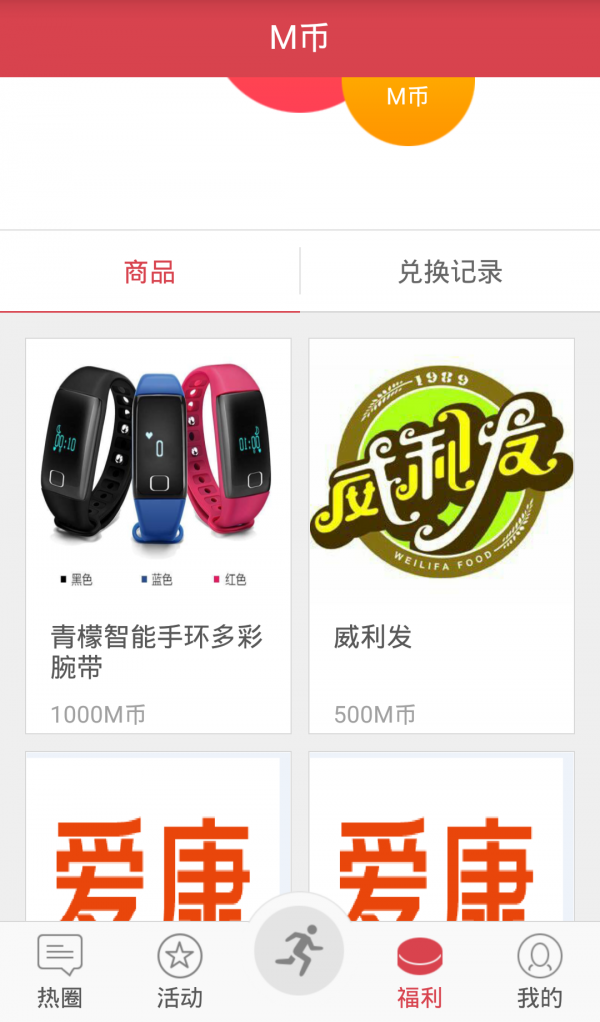The height and width of the screenshot is (1022, 600).
Task: Tap the running figure center button
Action: coord(299,949)
